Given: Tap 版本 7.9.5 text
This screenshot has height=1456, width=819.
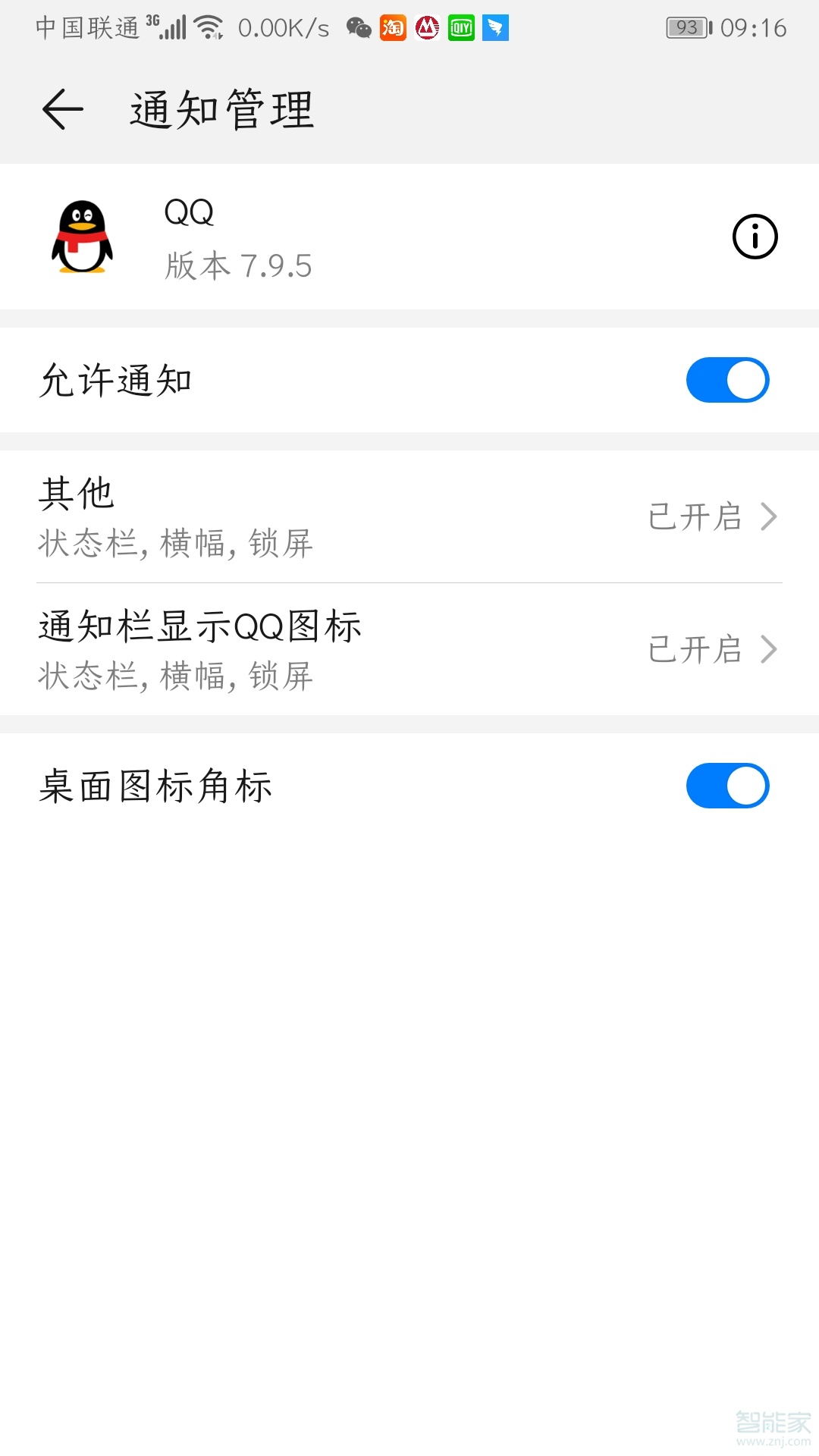Looking at the screenshot, I should coord(237,266).
